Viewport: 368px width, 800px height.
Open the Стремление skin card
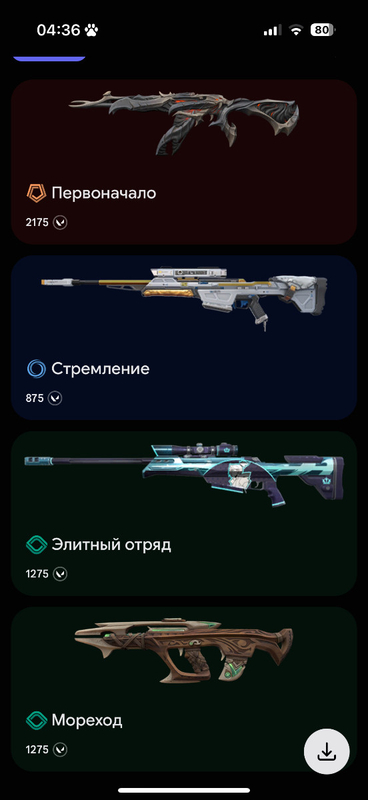click(x=184, y=337)
